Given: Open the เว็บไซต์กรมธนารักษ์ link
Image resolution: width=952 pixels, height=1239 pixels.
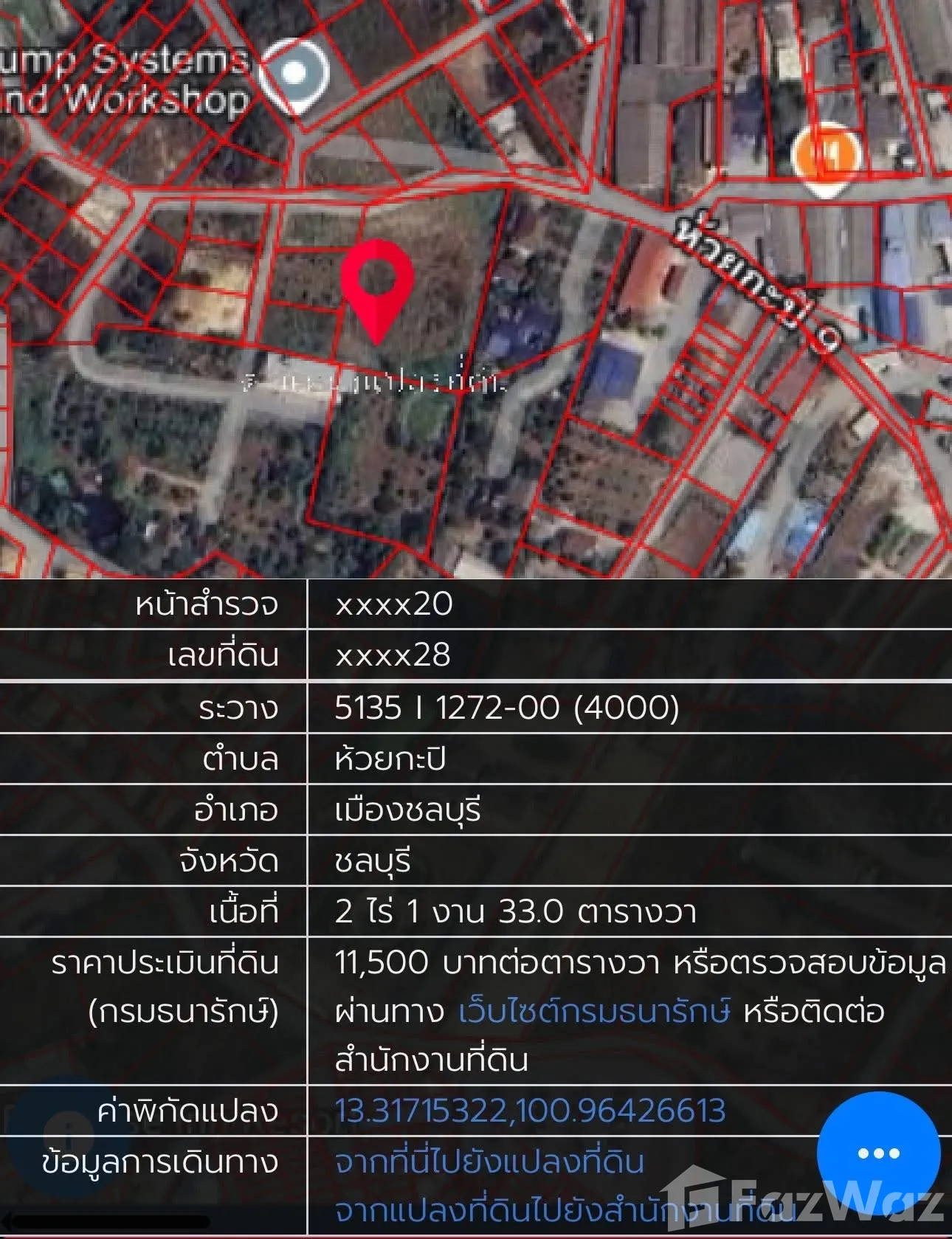Looking at the screenshot, I should point(594,1012).
